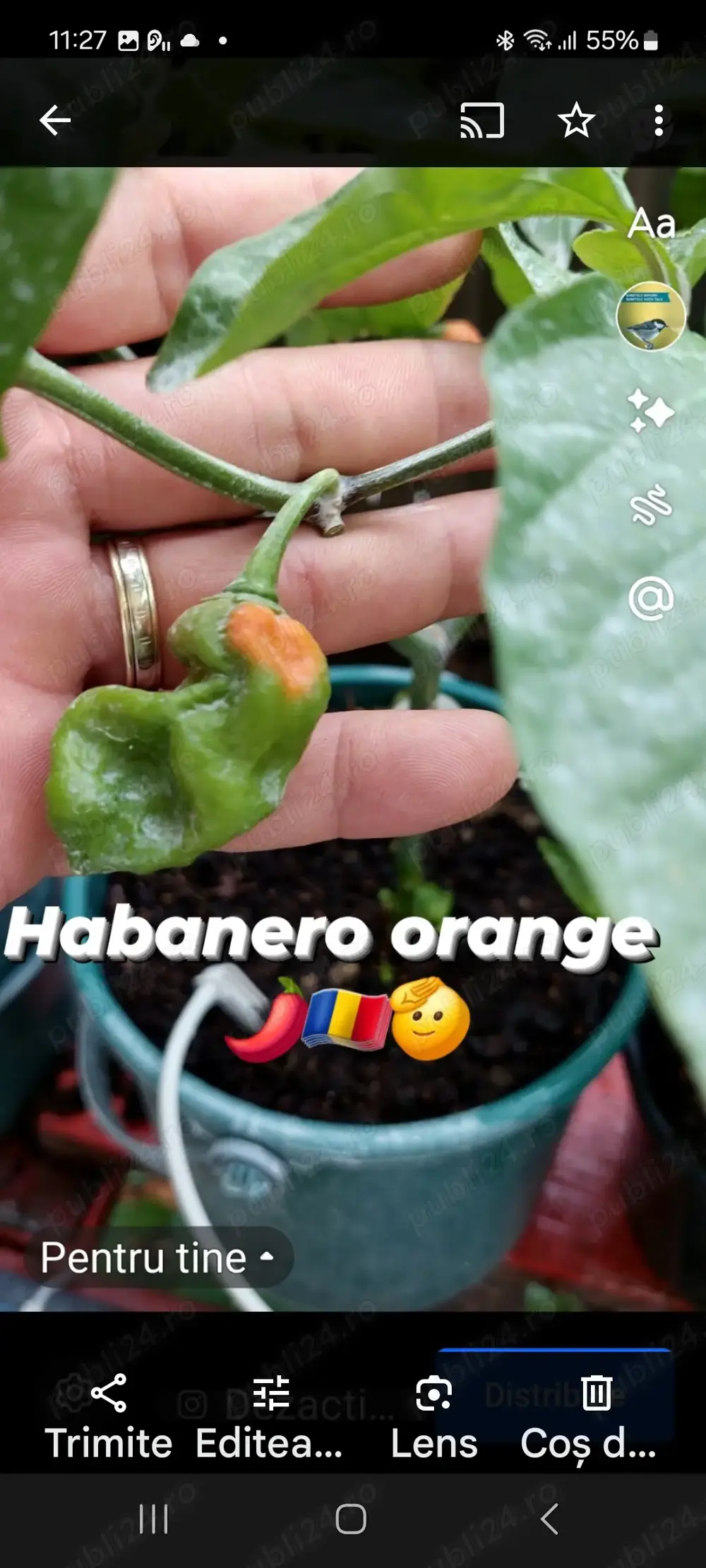Open the Cast to device icon
The height and width of the screenshot is (1568, 706).
[x=482, y=120]
